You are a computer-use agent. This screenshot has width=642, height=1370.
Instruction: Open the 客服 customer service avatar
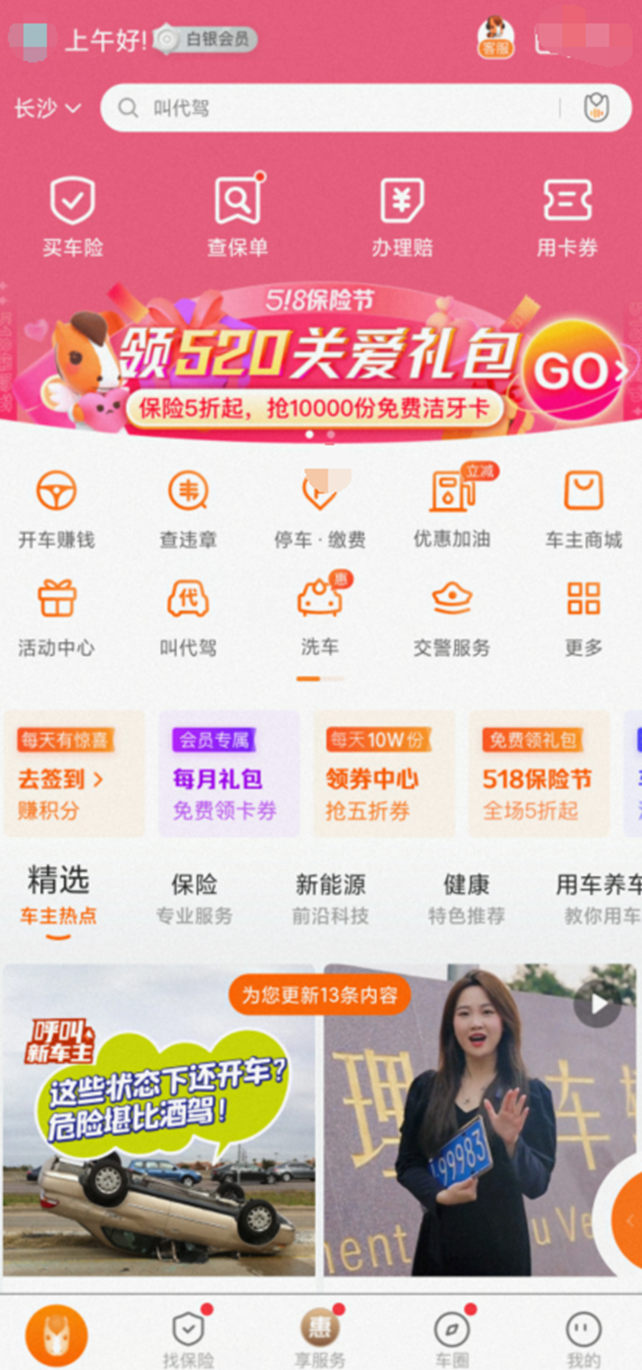(495, 38)
